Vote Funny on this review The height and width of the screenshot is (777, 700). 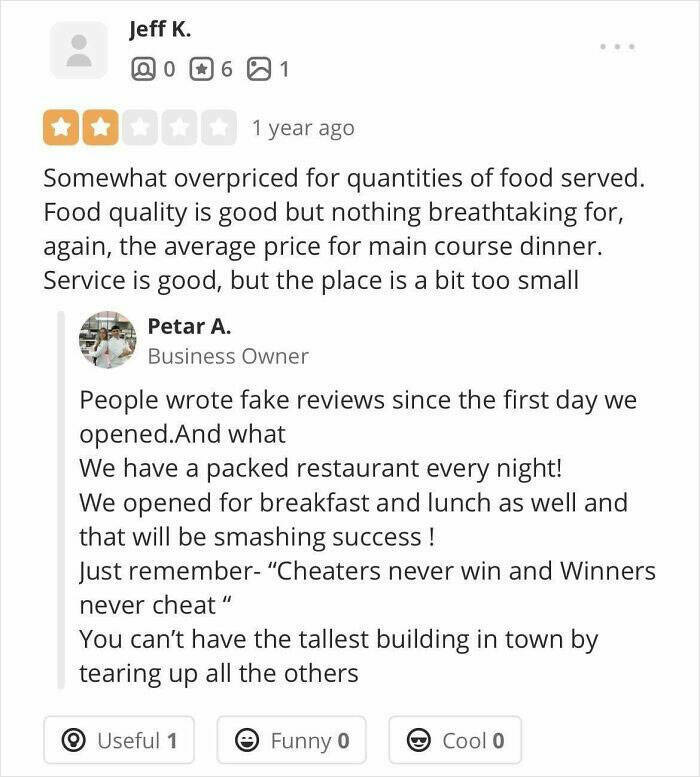coord(291,740)
